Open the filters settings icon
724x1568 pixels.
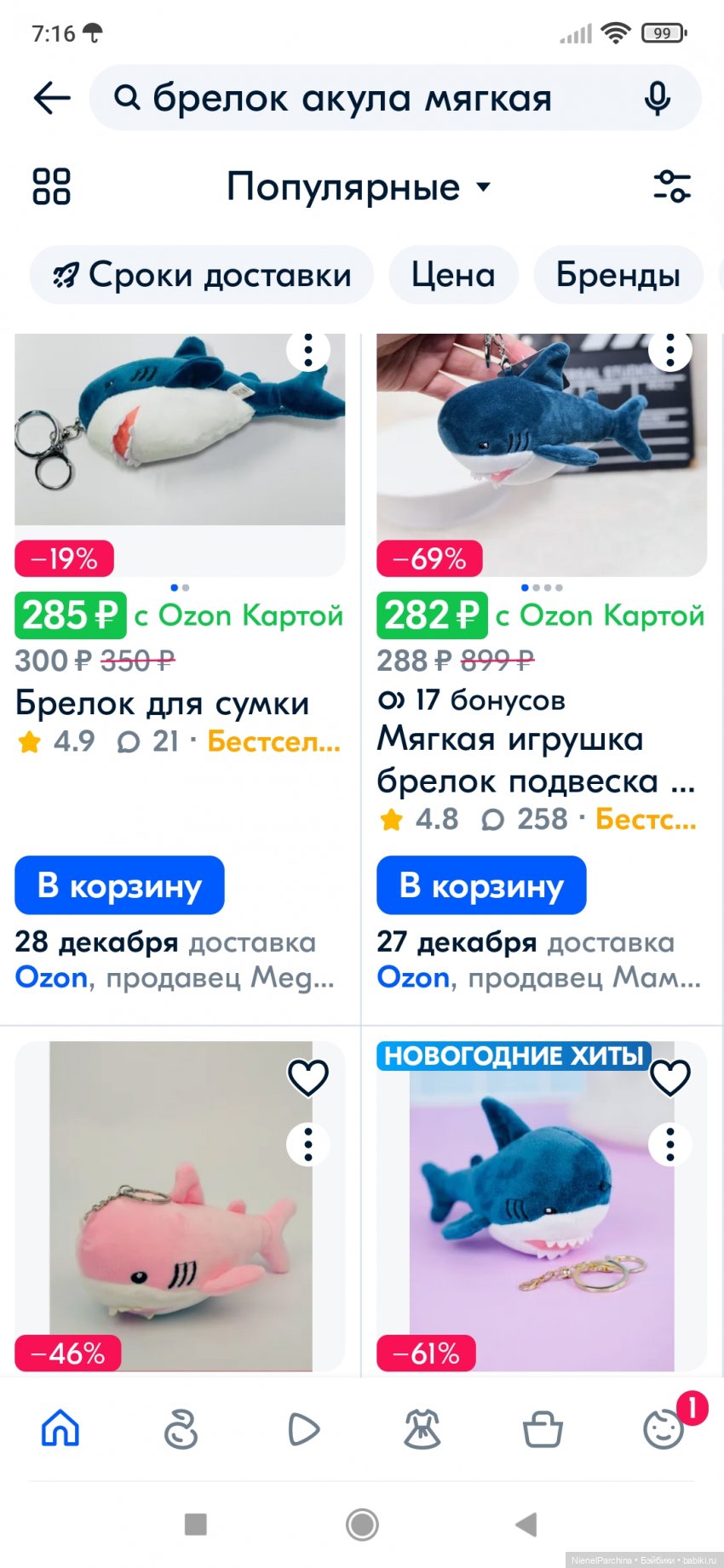[x=671, y=186]
